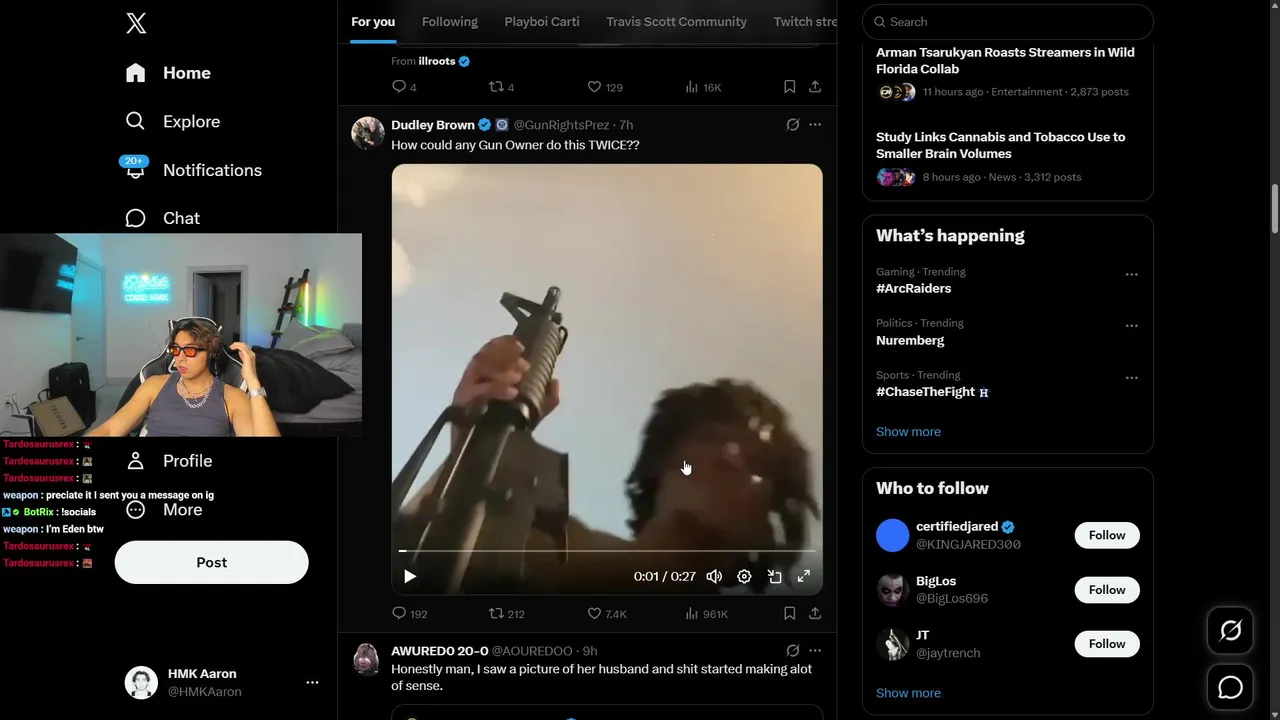Open the Playboi Carti tab
This screenshot has width=1280, height=720.
[541, 21]
